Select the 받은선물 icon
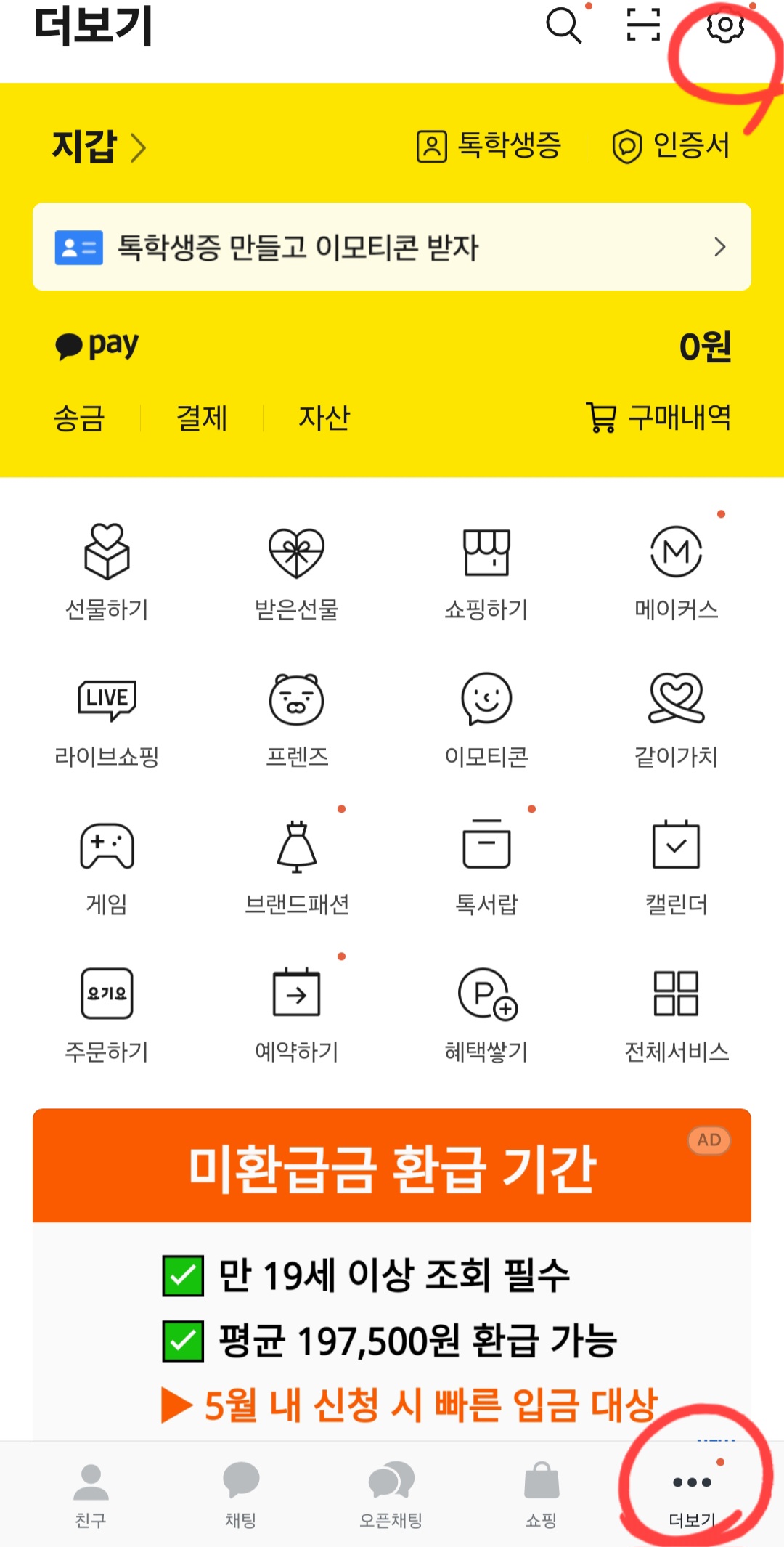 [x=296, y=570]
